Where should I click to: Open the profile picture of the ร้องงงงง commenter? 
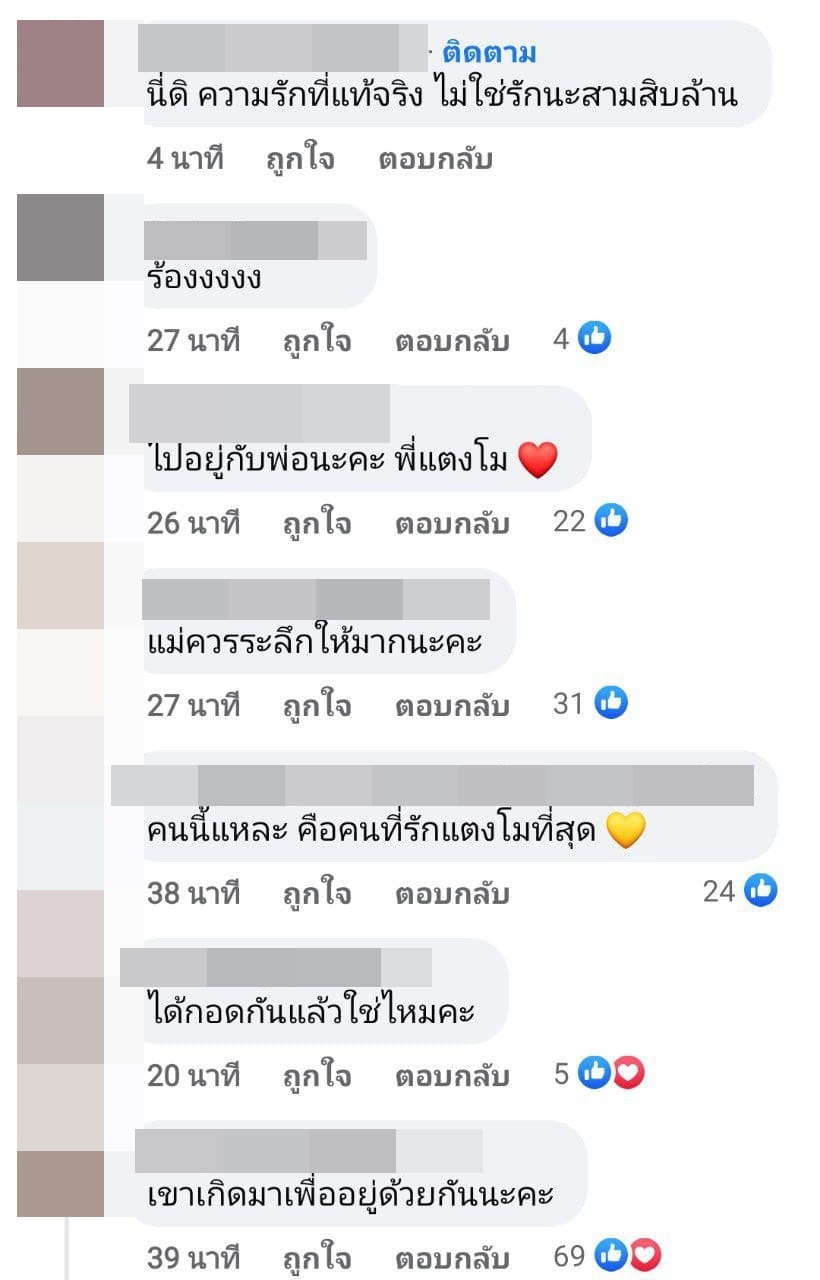point(60,238)
